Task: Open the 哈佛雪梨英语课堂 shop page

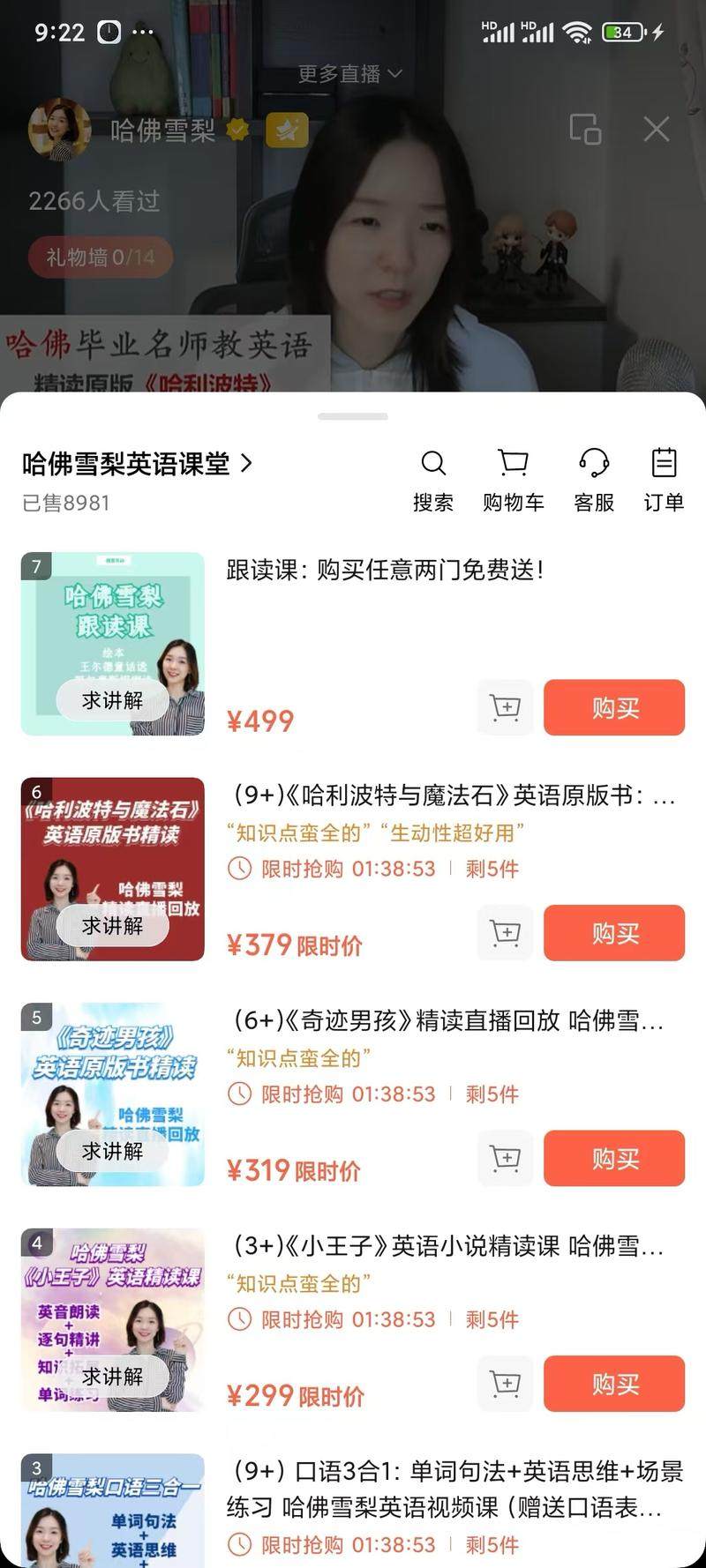Action: click(x=137, y=464)
